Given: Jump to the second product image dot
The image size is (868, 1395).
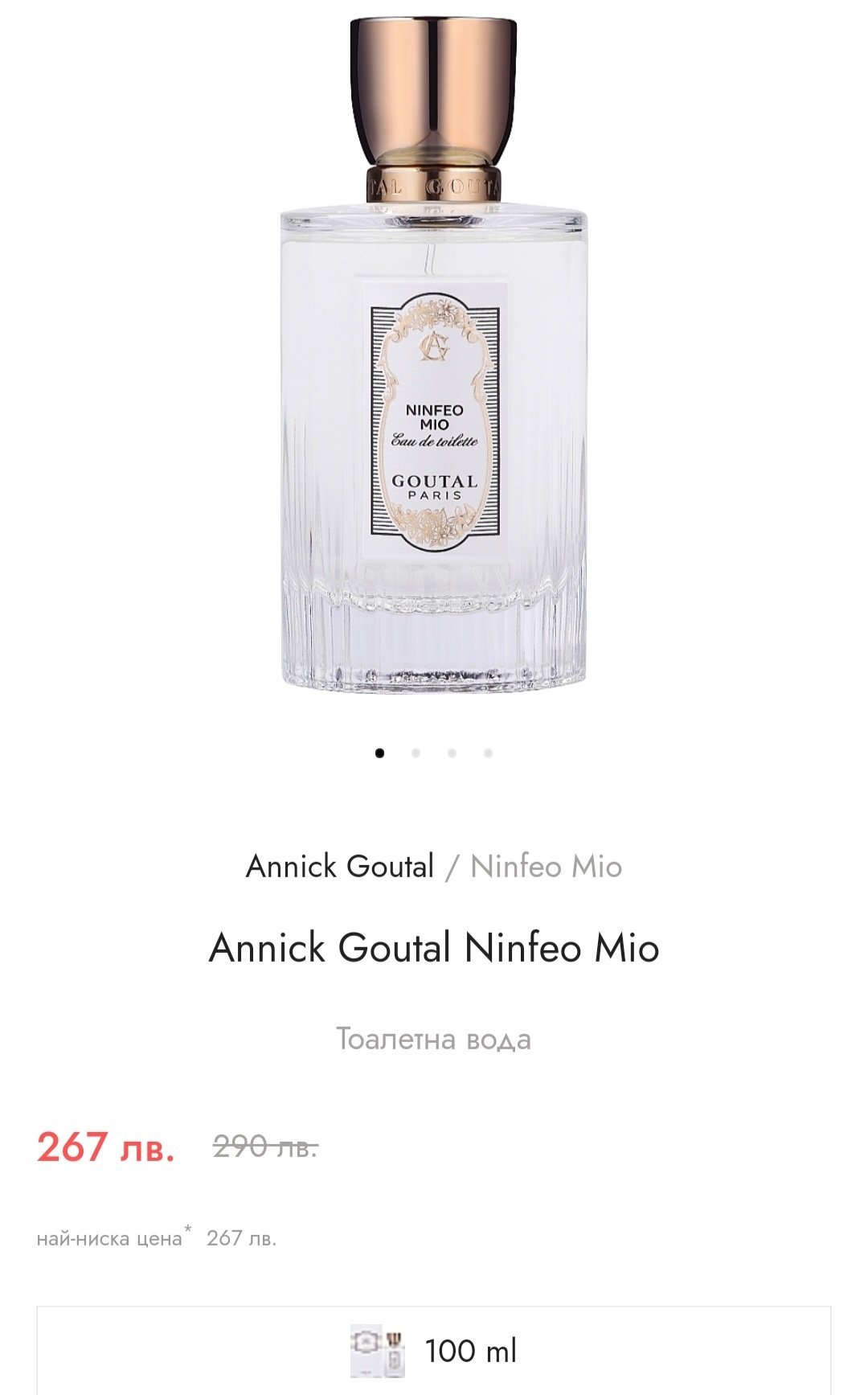Looking at the screenshot, I should point(416,753).
